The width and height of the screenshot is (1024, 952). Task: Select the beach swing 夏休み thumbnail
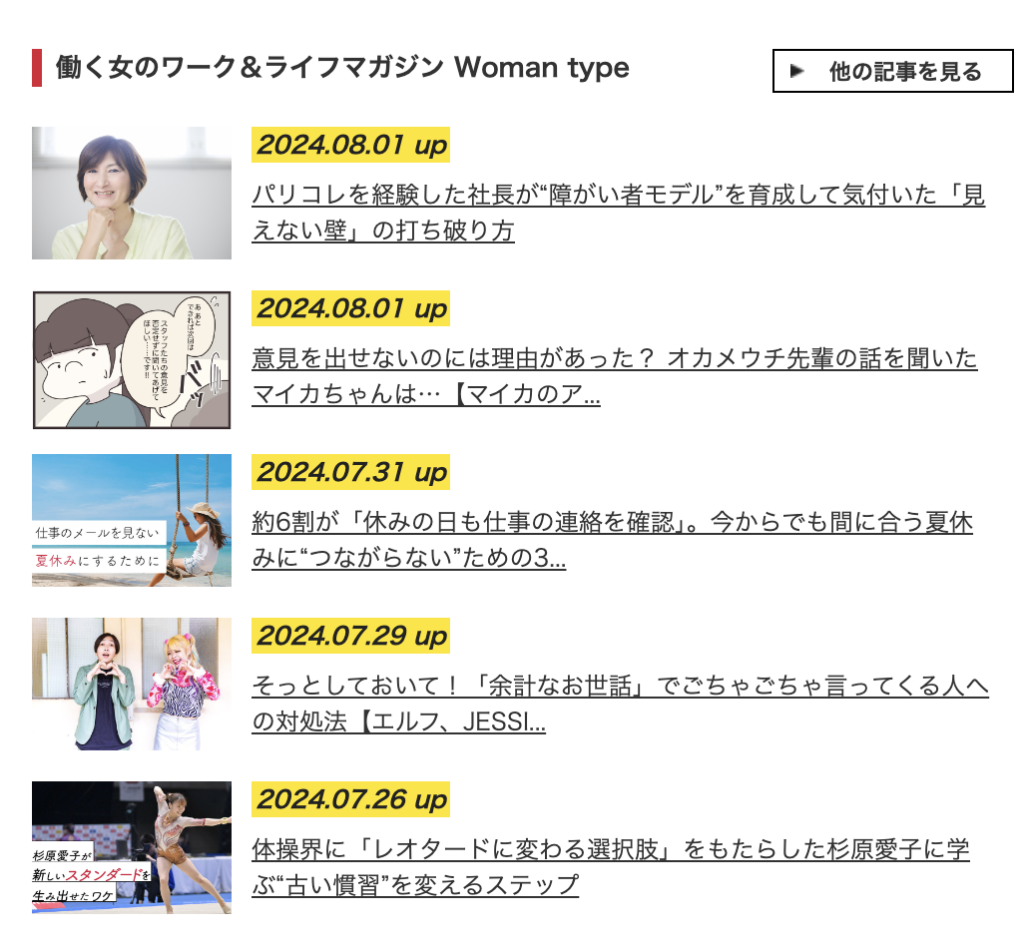[x=132, y=520]
